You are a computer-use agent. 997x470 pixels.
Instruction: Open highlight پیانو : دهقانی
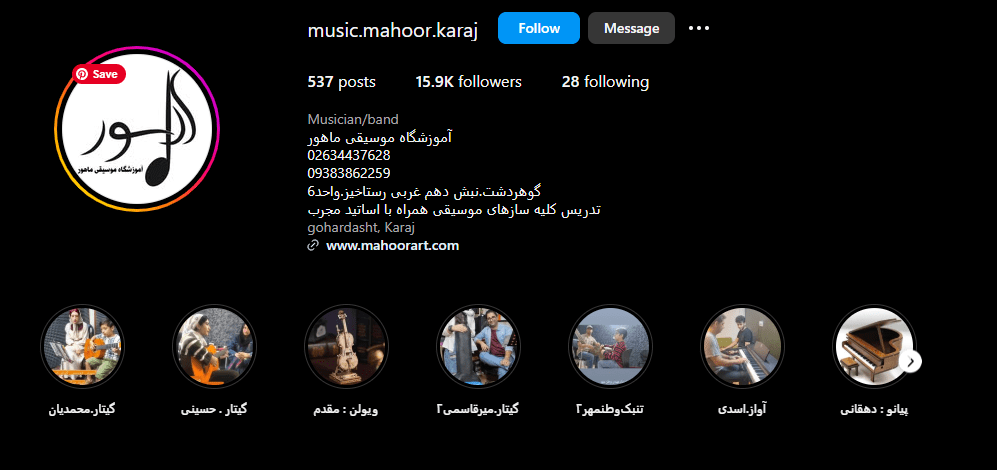point(872,346)
